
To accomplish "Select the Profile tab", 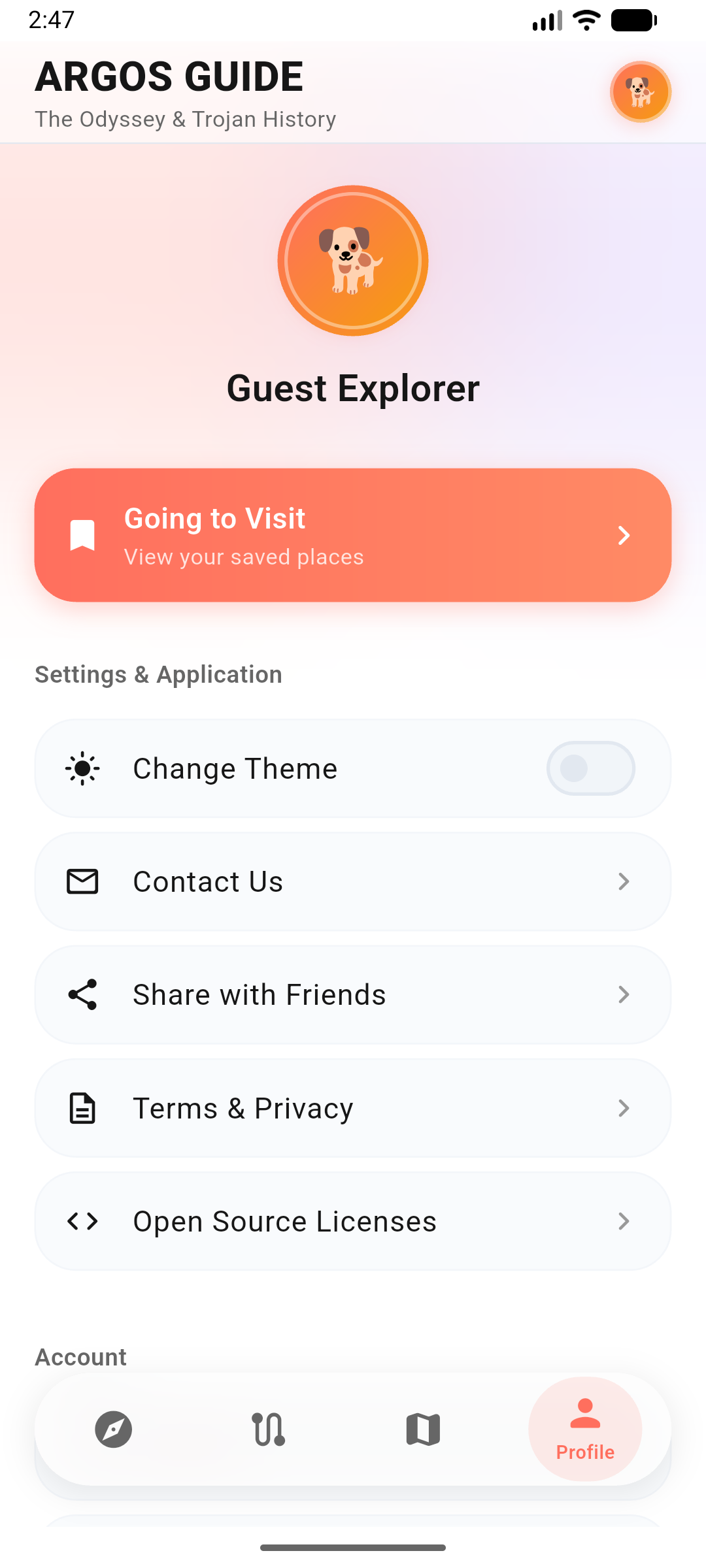I will tap(585, 1429).
